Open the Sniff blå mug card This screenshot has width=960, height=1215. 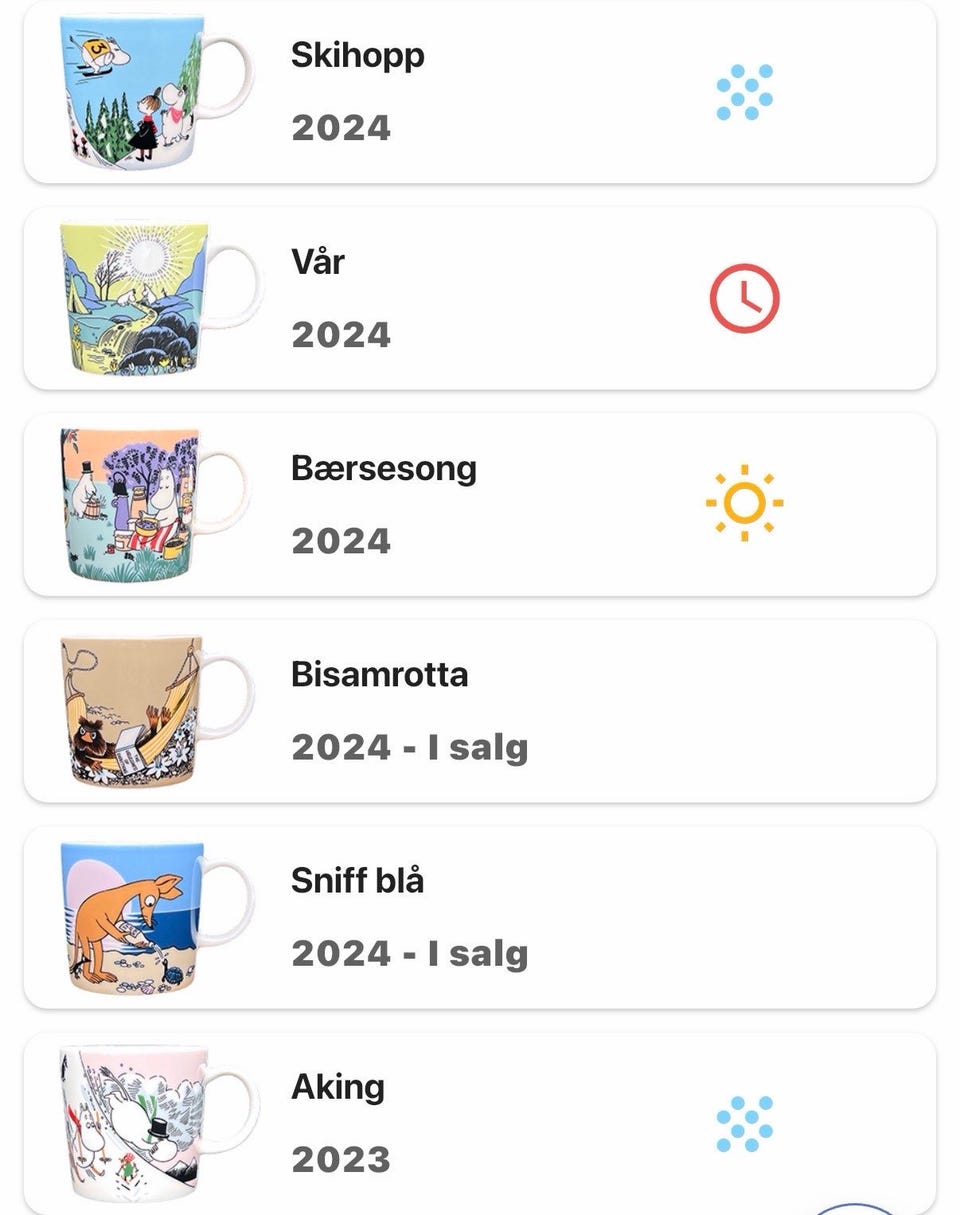pyautogui.click(x=480, y=916)
